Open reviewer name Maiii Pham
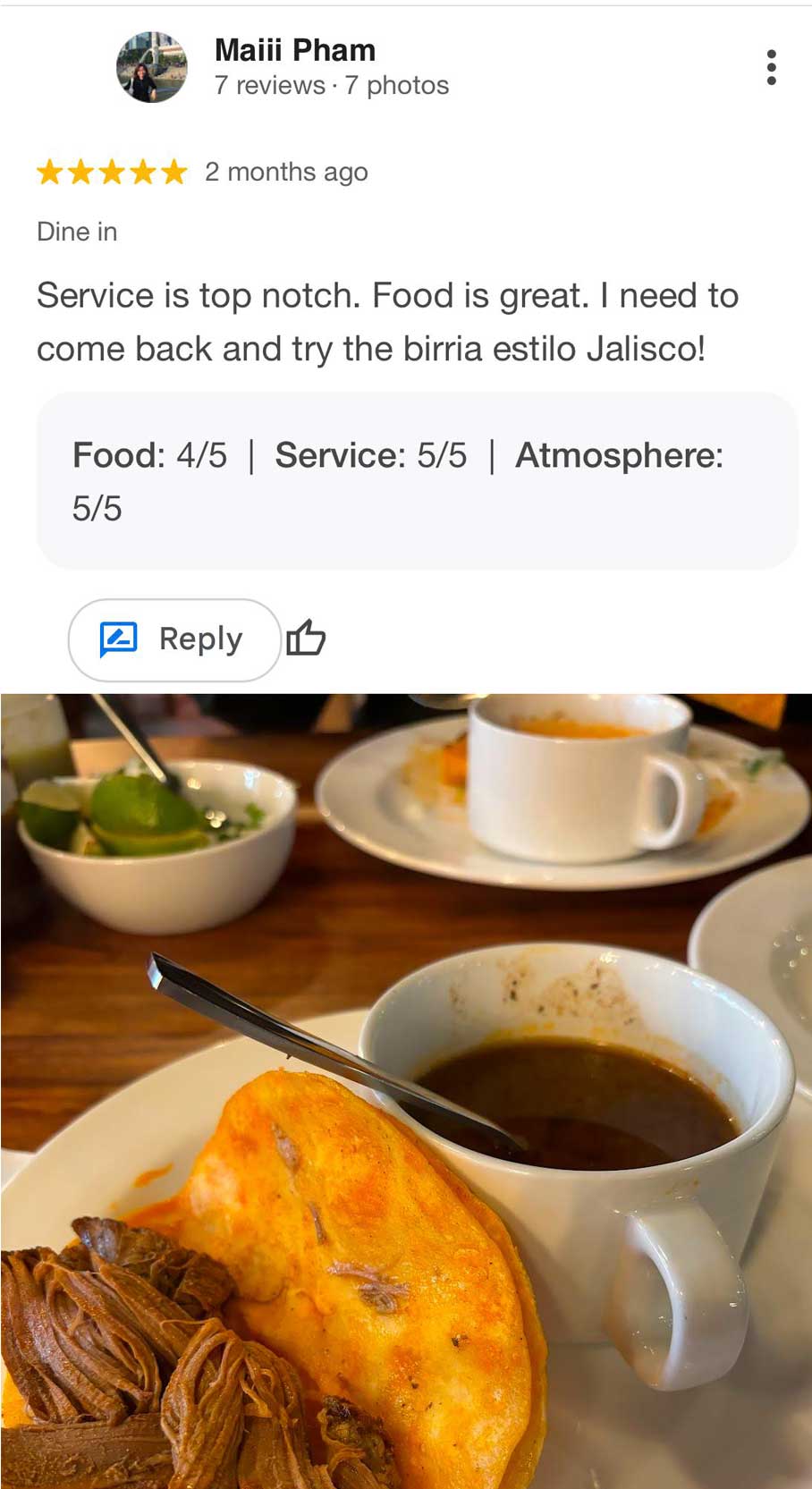812x1489 pixels. click(x=295, y=50)
